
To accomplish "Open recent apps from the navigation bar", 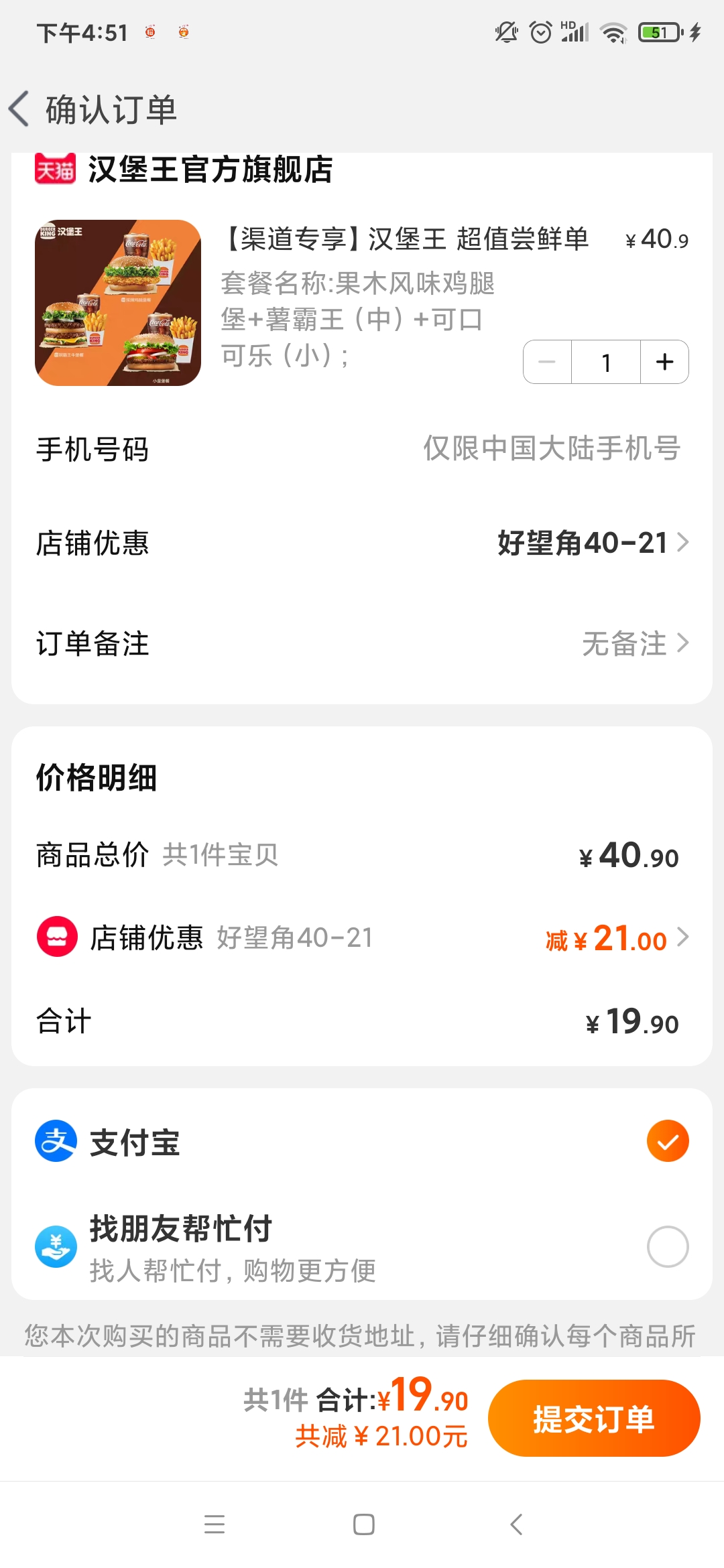I will (x=215, y=1524).
